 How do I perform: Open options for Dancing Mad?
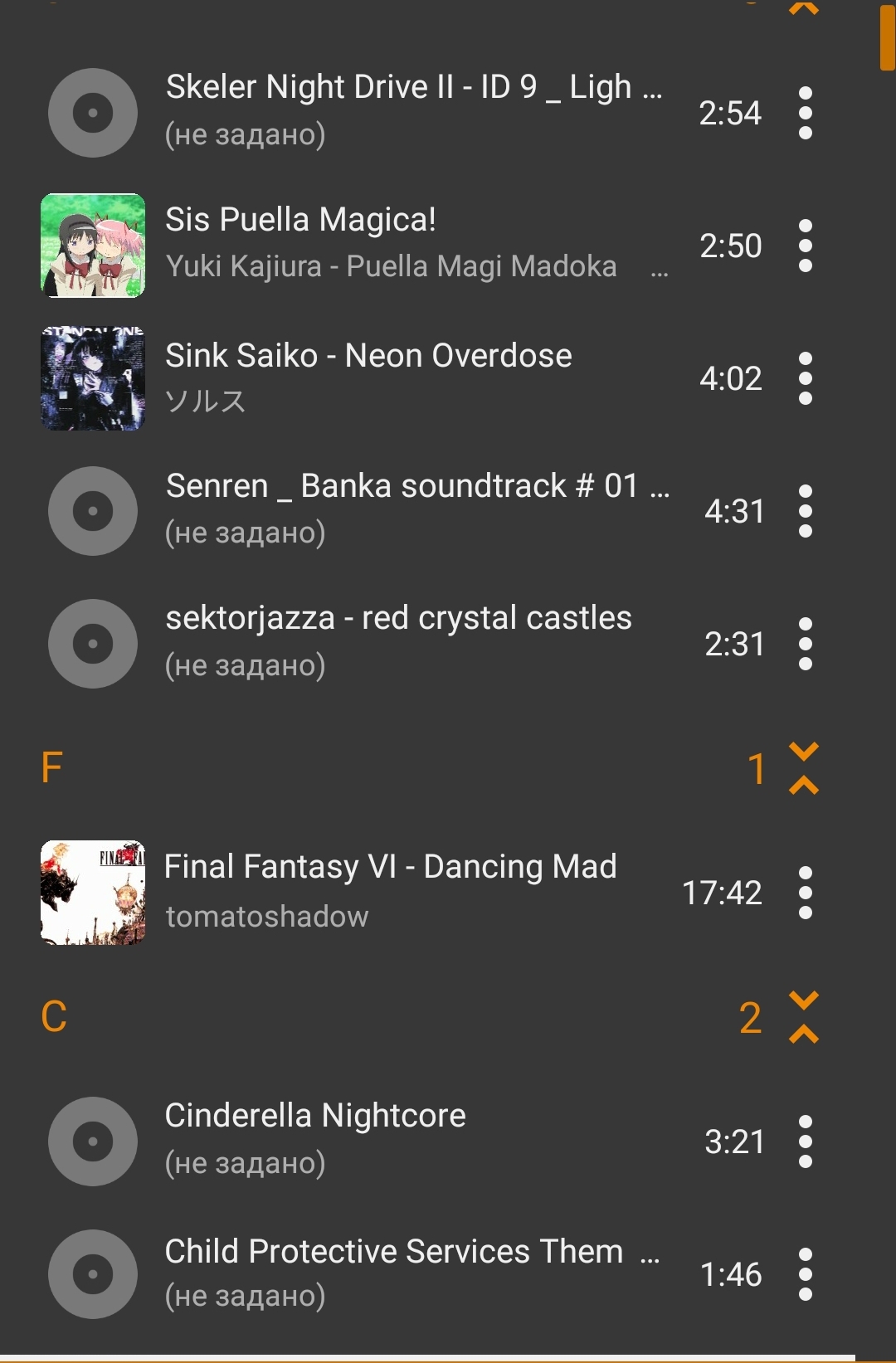coord(805,893)
